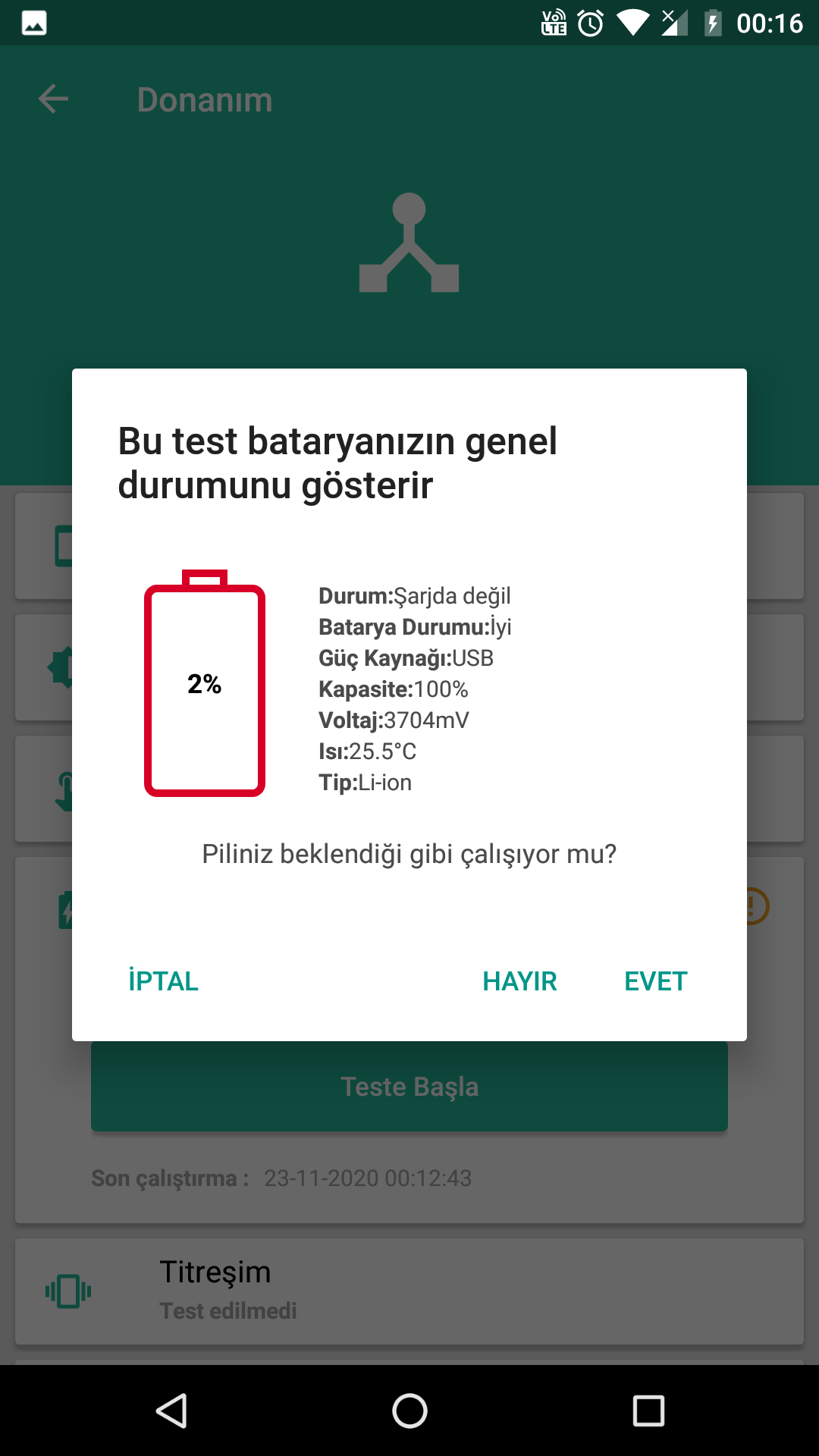Go to the home screen
This screenshot has height=1456, width=819.
[x=409, y=1410]
